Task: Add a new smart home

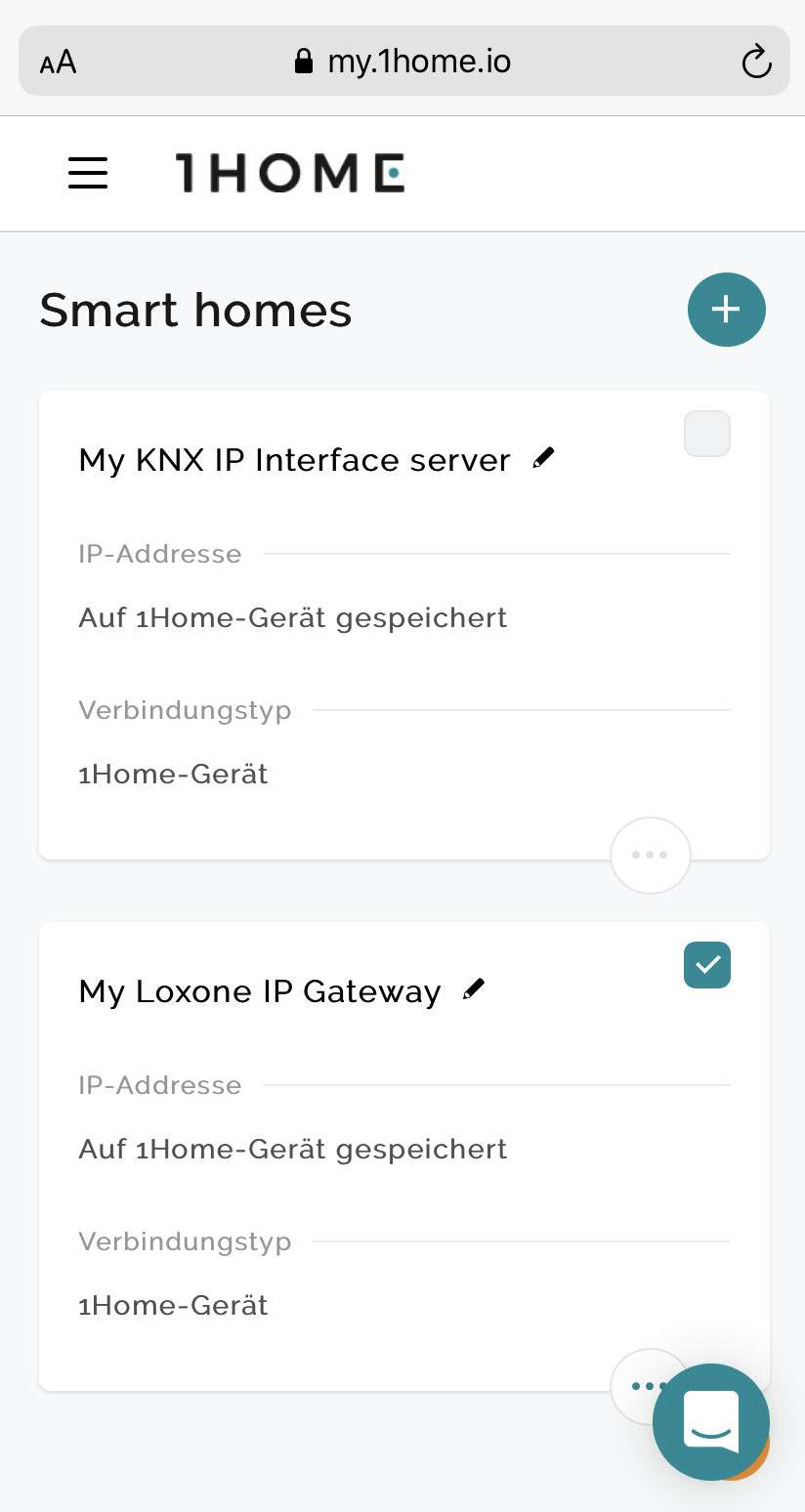Action: [726, 310]
